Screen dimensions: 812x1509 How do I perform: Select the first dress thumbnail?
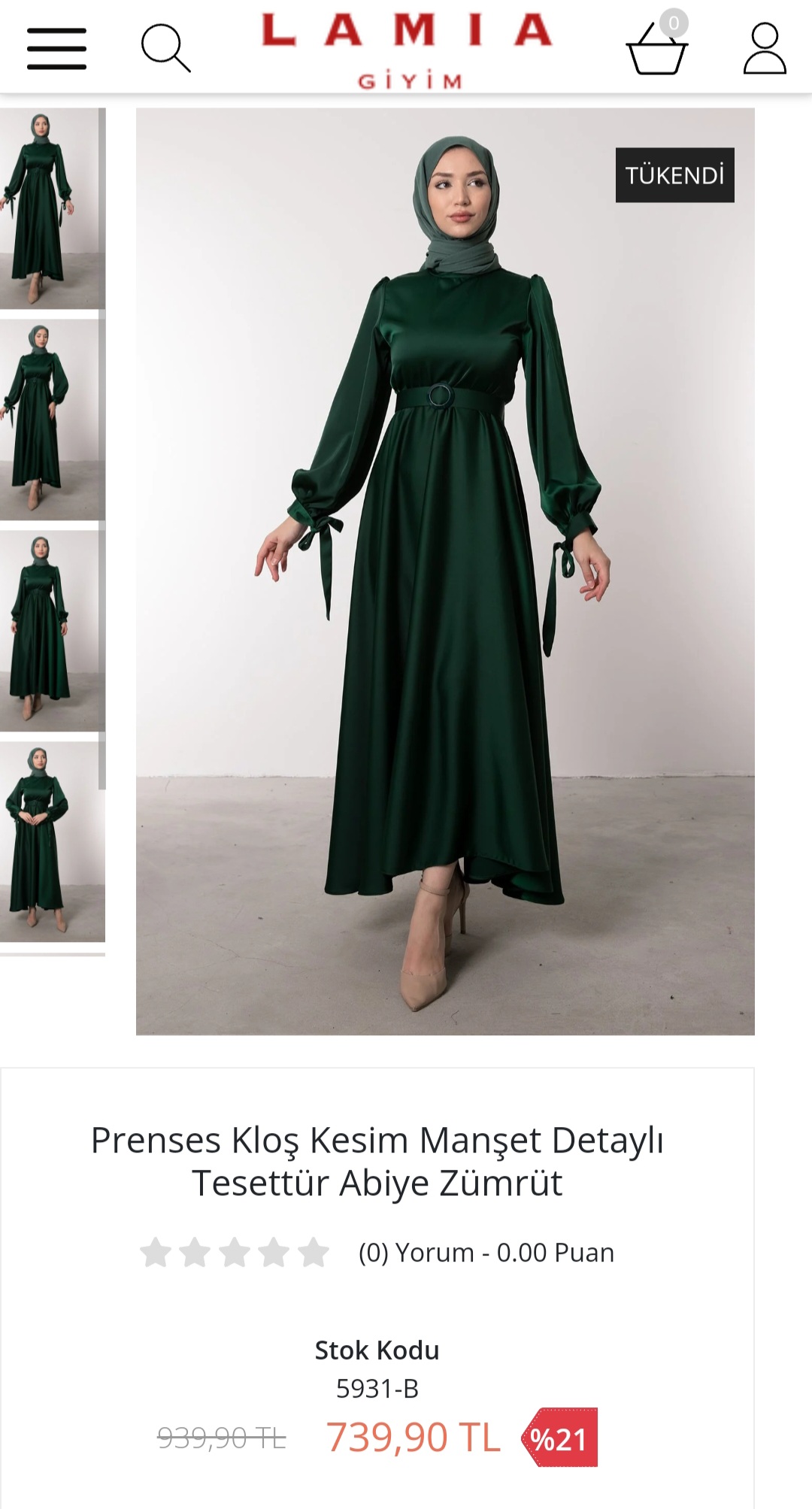[x=50, y=208]
